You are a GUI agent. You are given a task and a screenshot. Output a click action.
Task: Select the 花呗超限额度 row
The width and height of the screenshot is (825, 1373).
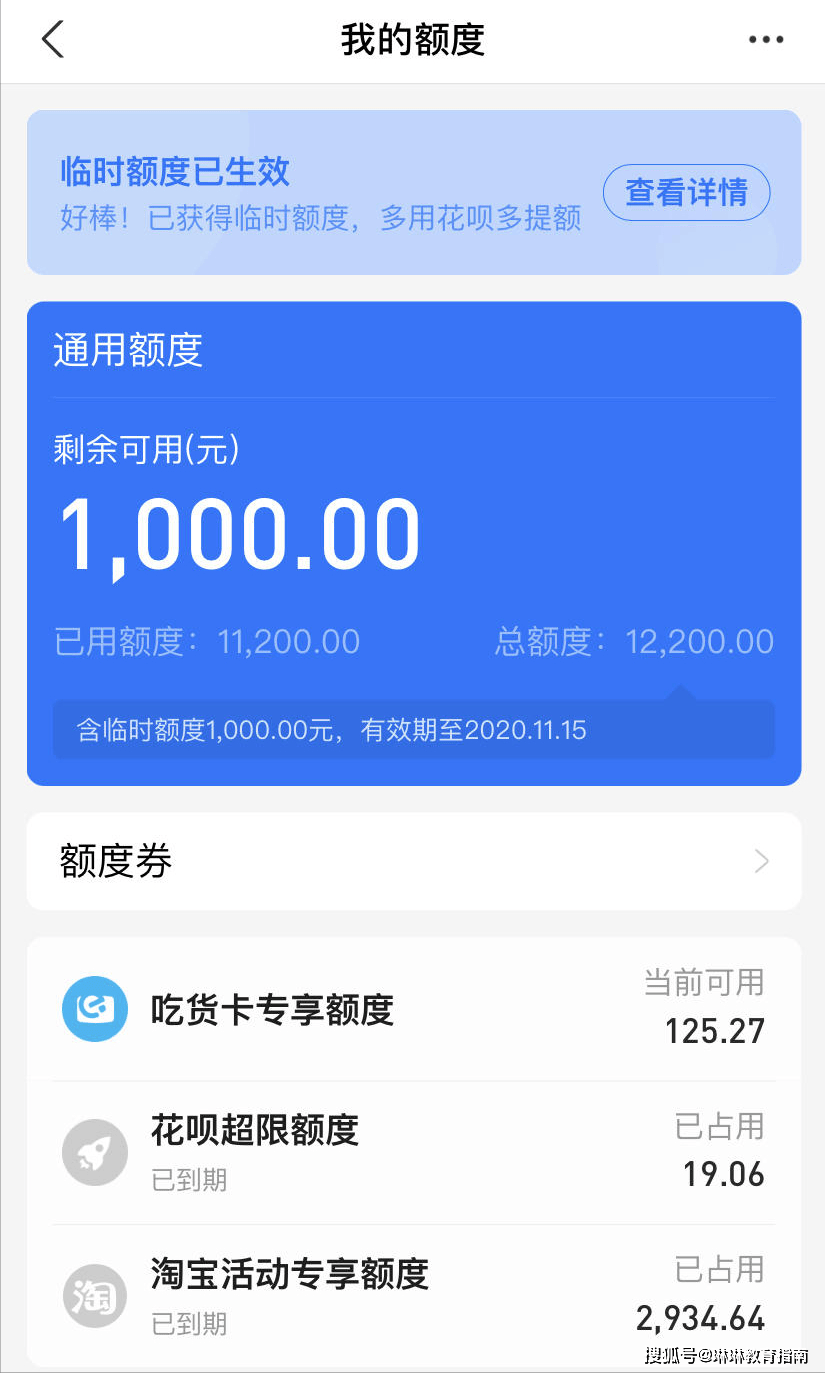414,1153
